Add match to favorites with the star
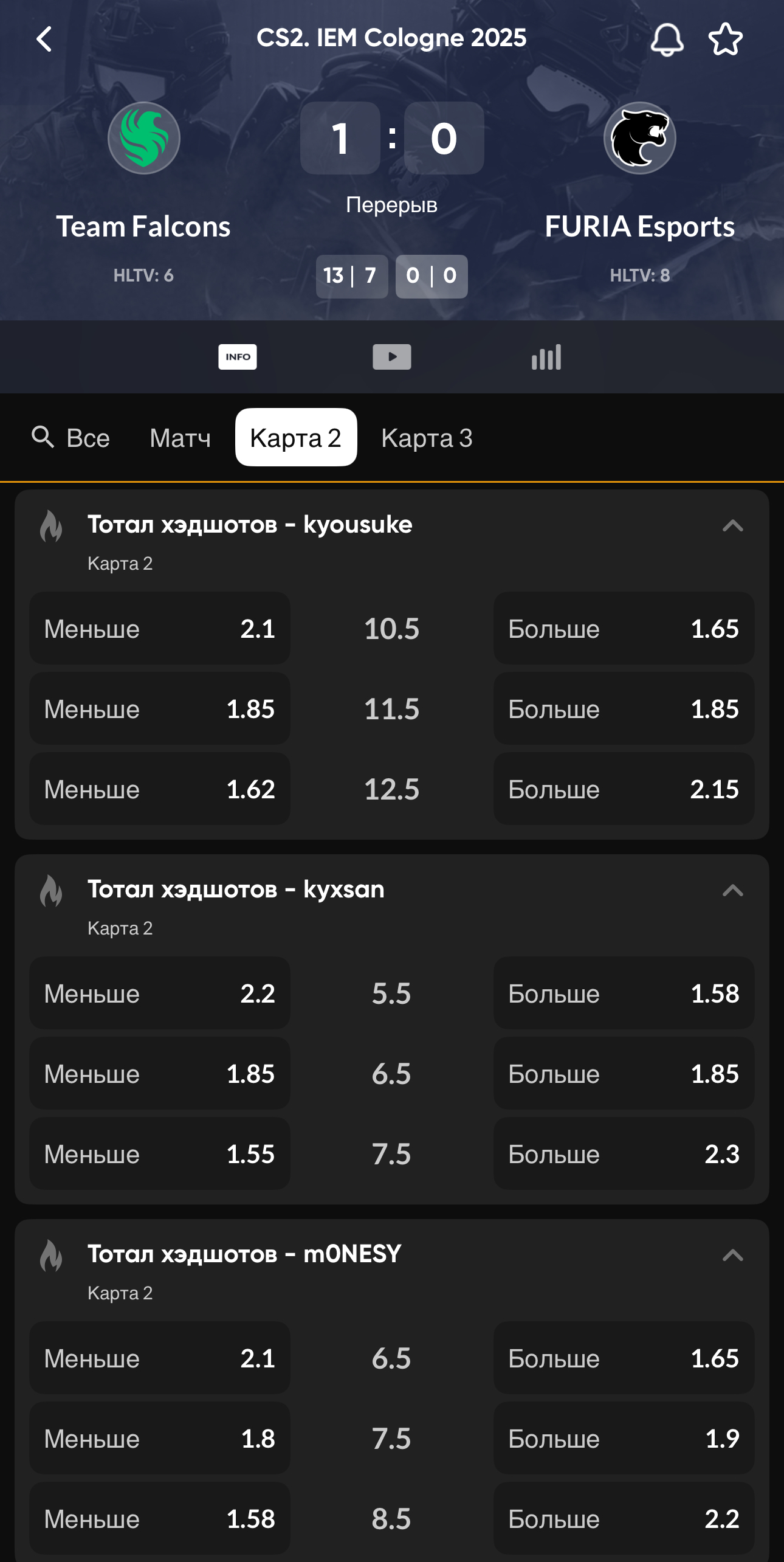The width and height of the screenshot is (784, 1562). (x=726, y=40)
